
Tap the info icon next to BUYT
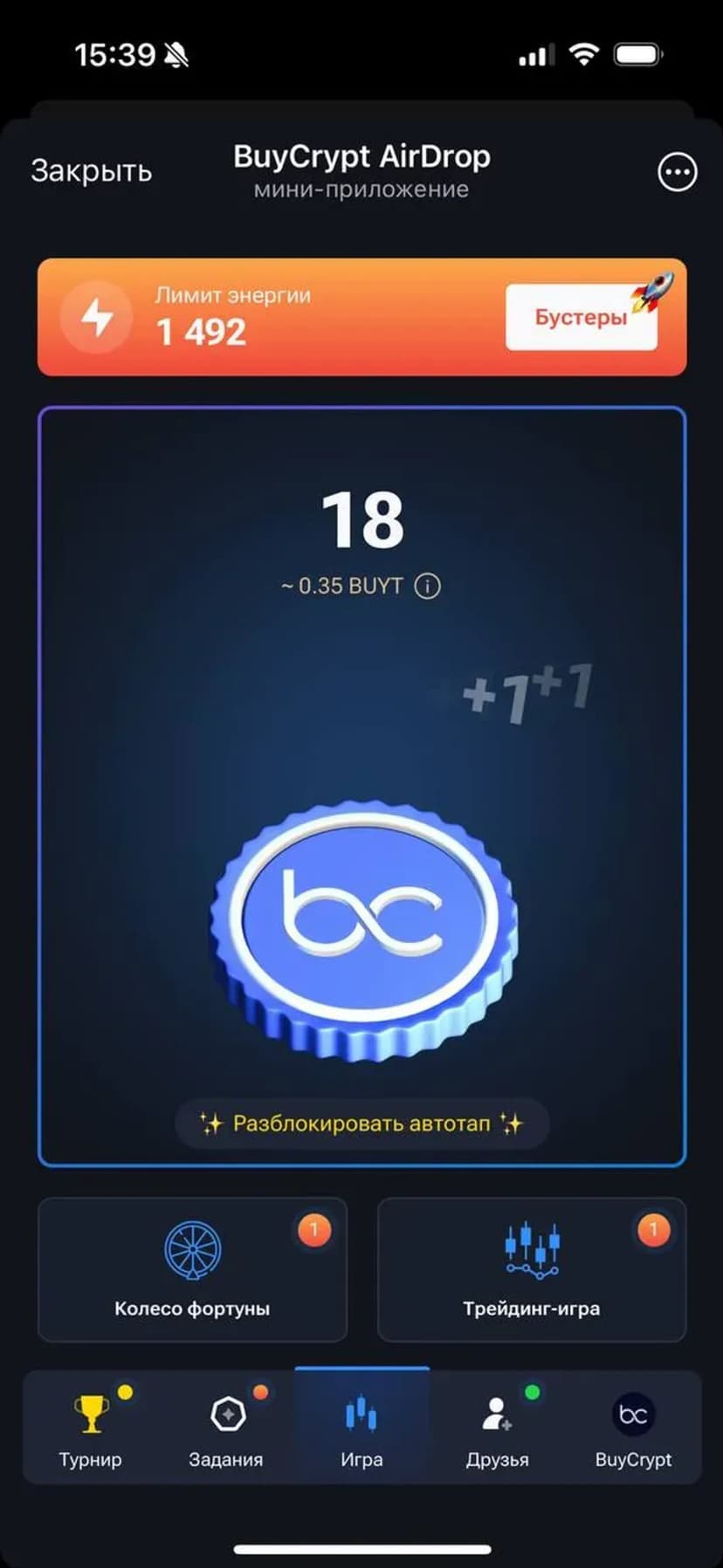427,586
